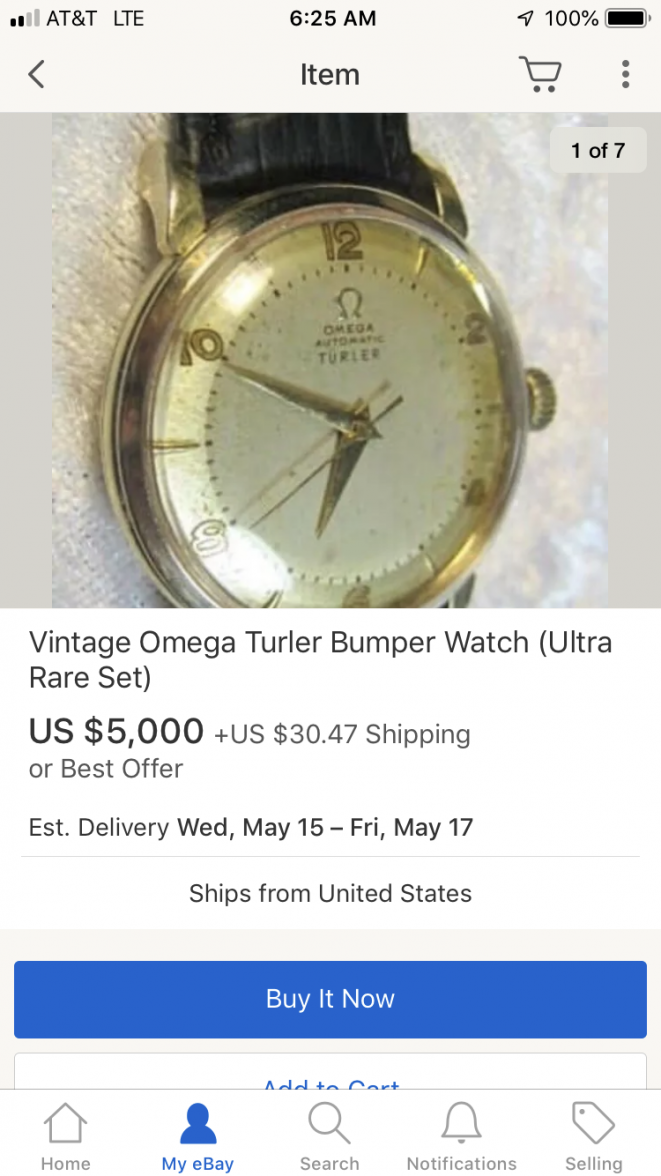The image size is (661, 1176).
Task: Open the My eBay tab
Action: [x=197, y=1136]
